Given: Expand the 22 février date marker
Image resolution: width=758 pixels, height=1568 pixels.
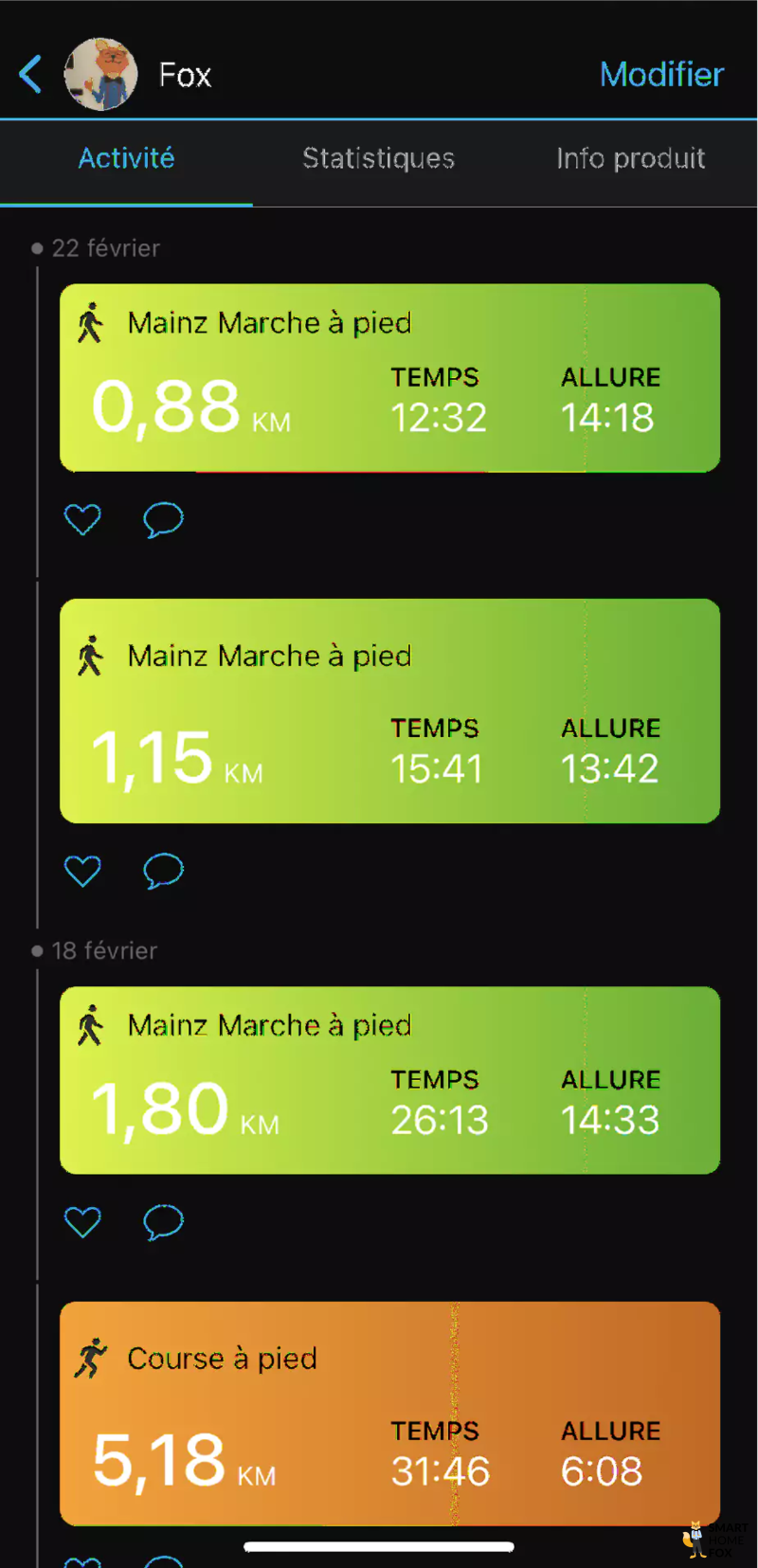Looking at the screenshot, I should click(x=104, y=247).
